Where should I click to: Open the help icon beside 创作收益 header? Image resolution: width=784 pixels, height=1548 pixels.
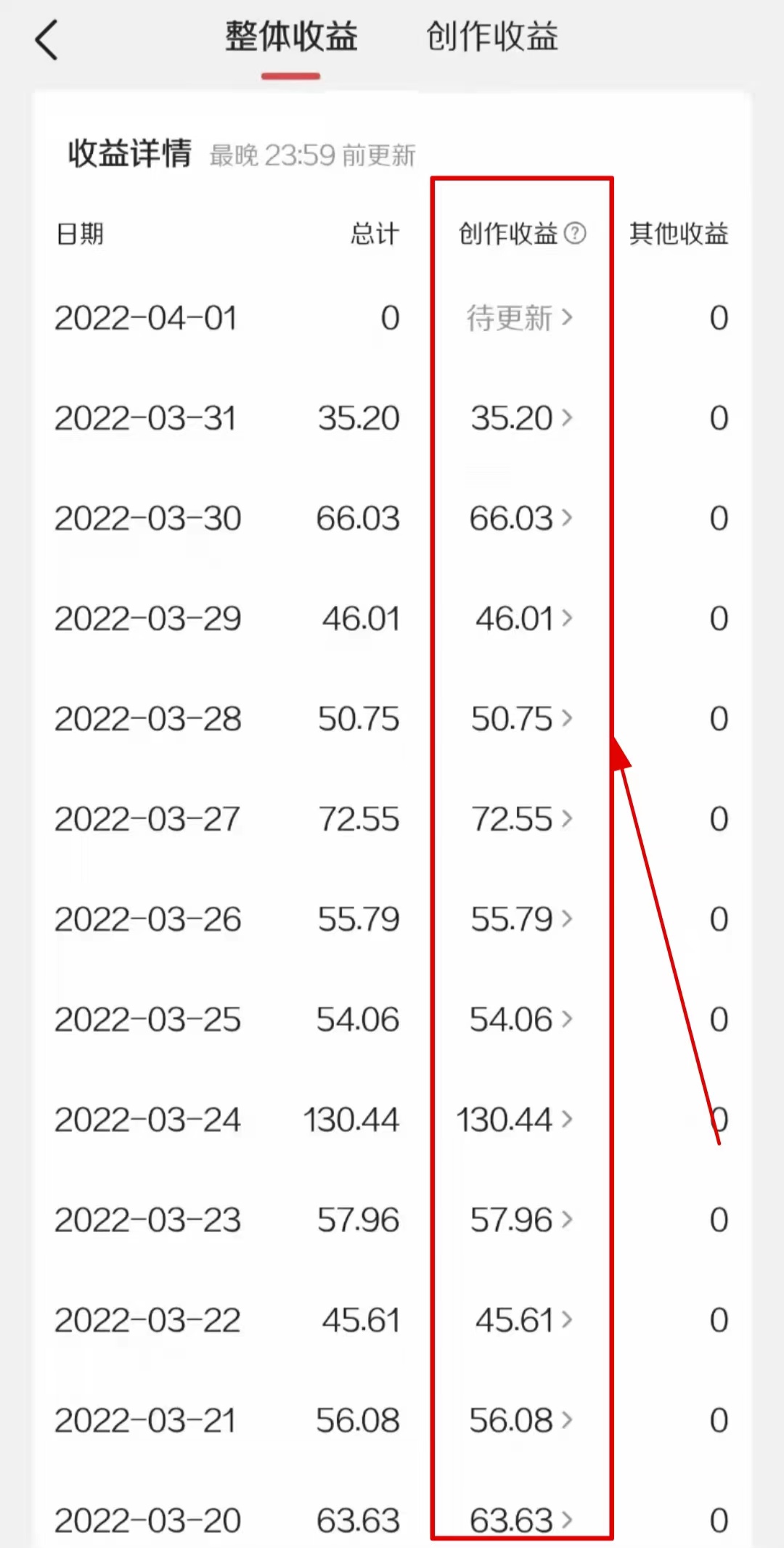click(575, 233)
